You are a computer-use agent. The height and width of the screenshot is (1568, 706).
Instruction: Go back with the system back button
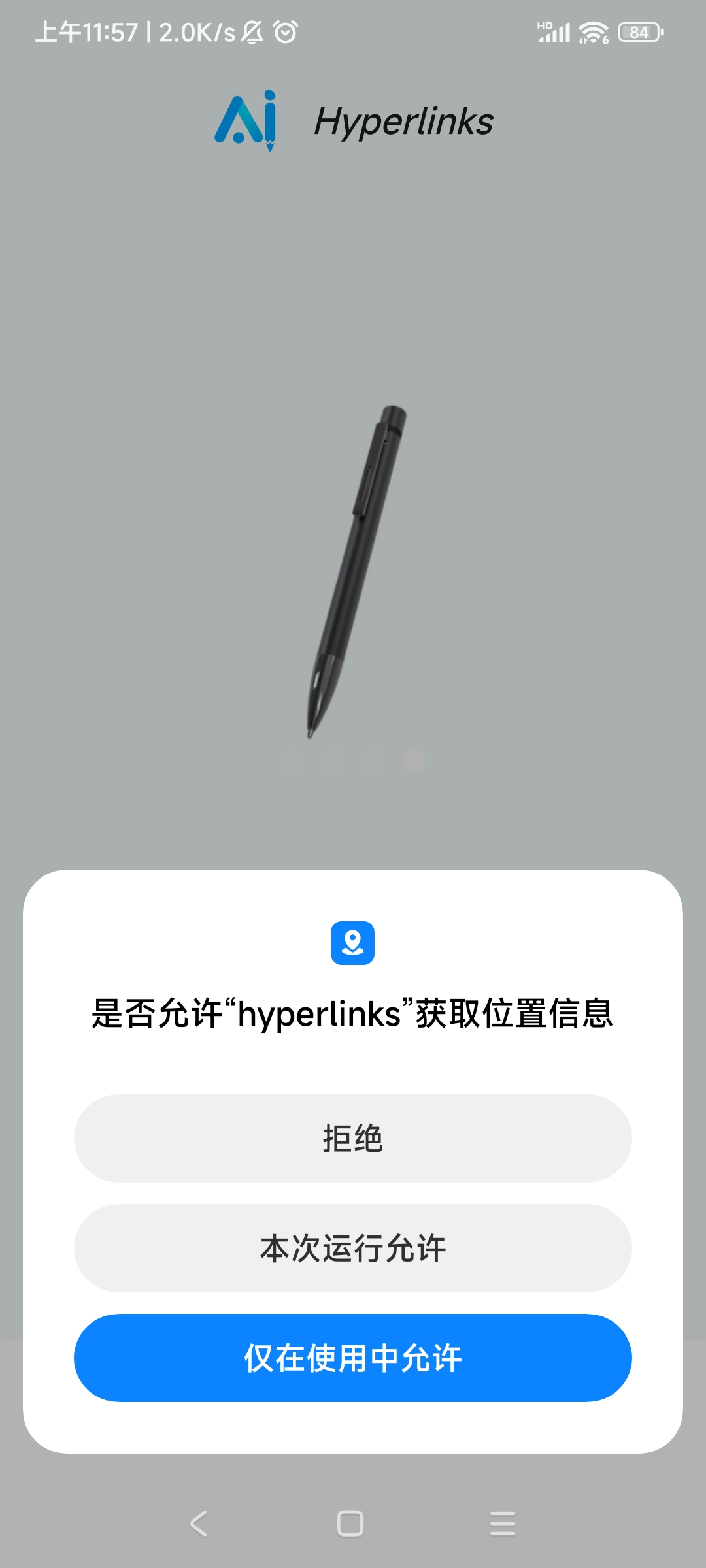tap(199, 1524)
